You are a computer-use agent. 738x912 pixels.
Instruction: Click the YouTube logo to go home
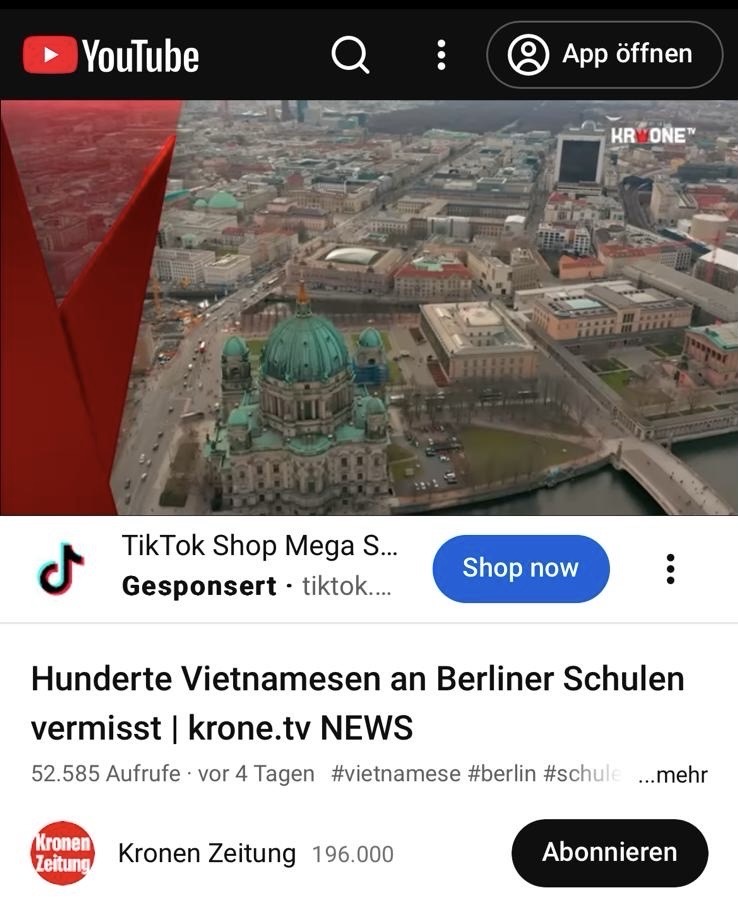pyautogui.click(x=110, y=55)
